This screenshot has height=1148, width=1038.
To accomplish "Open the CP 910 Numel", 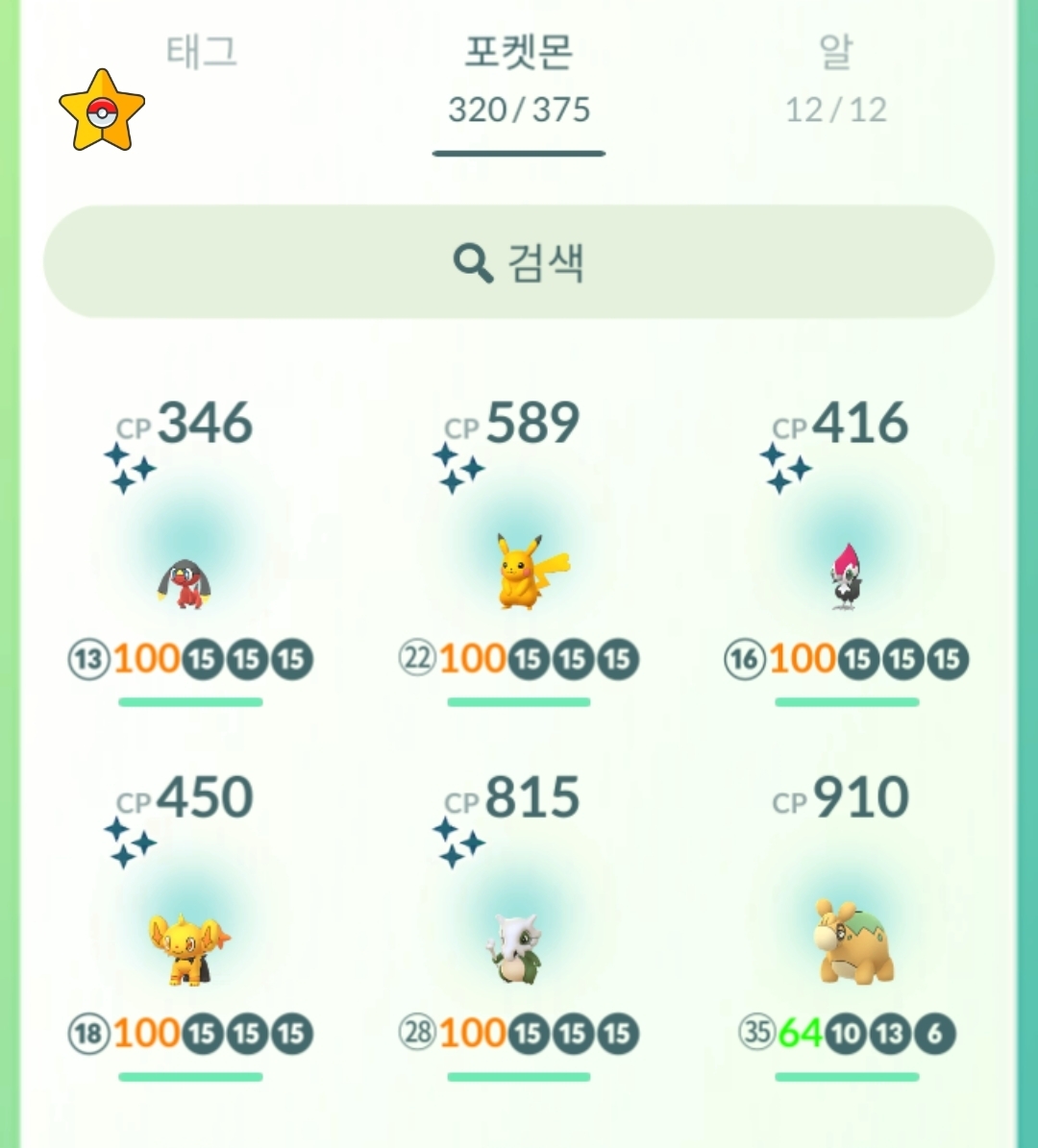I will (852, 941).
